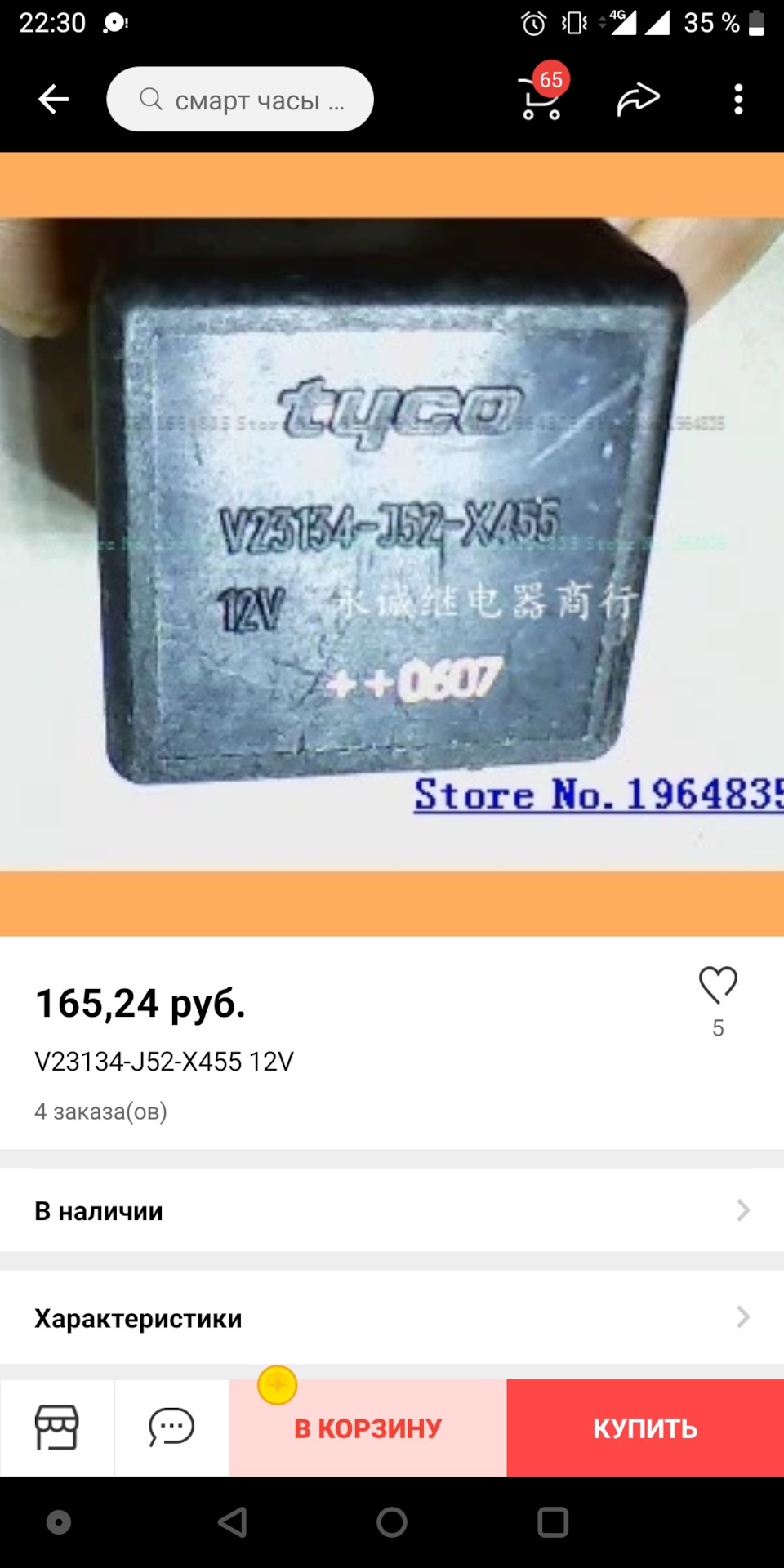The image size is (784, 1568).
Task: Open the 'Характеристики' row
Action: 392,1318
